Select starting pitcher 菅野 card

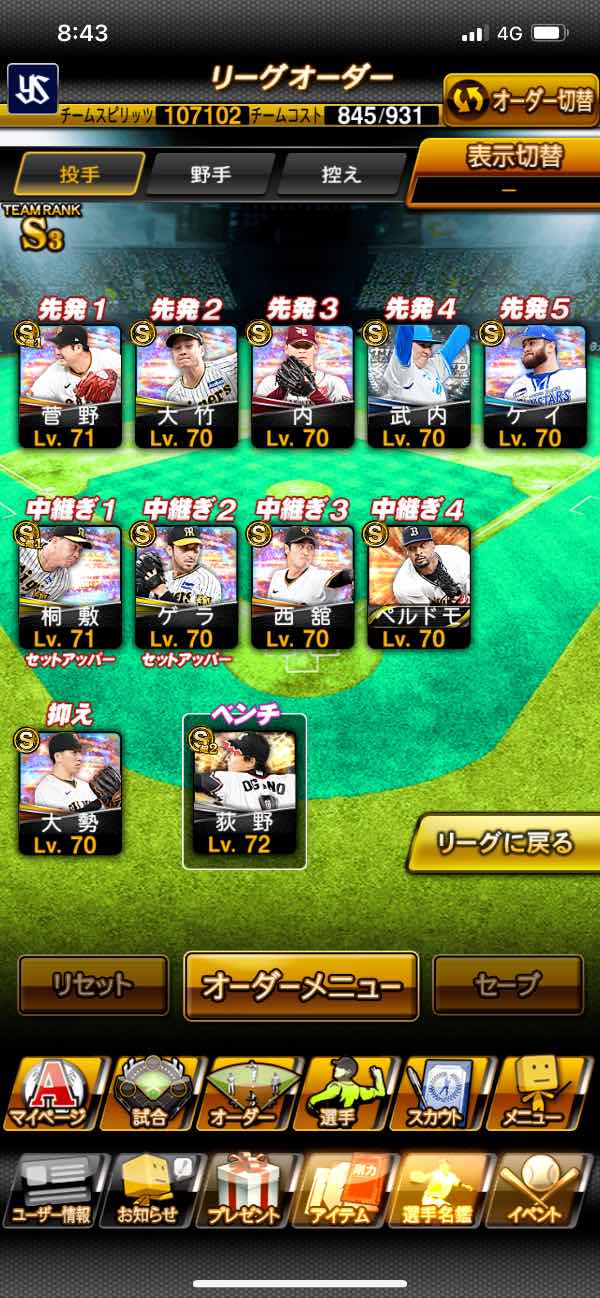point(69,385)
